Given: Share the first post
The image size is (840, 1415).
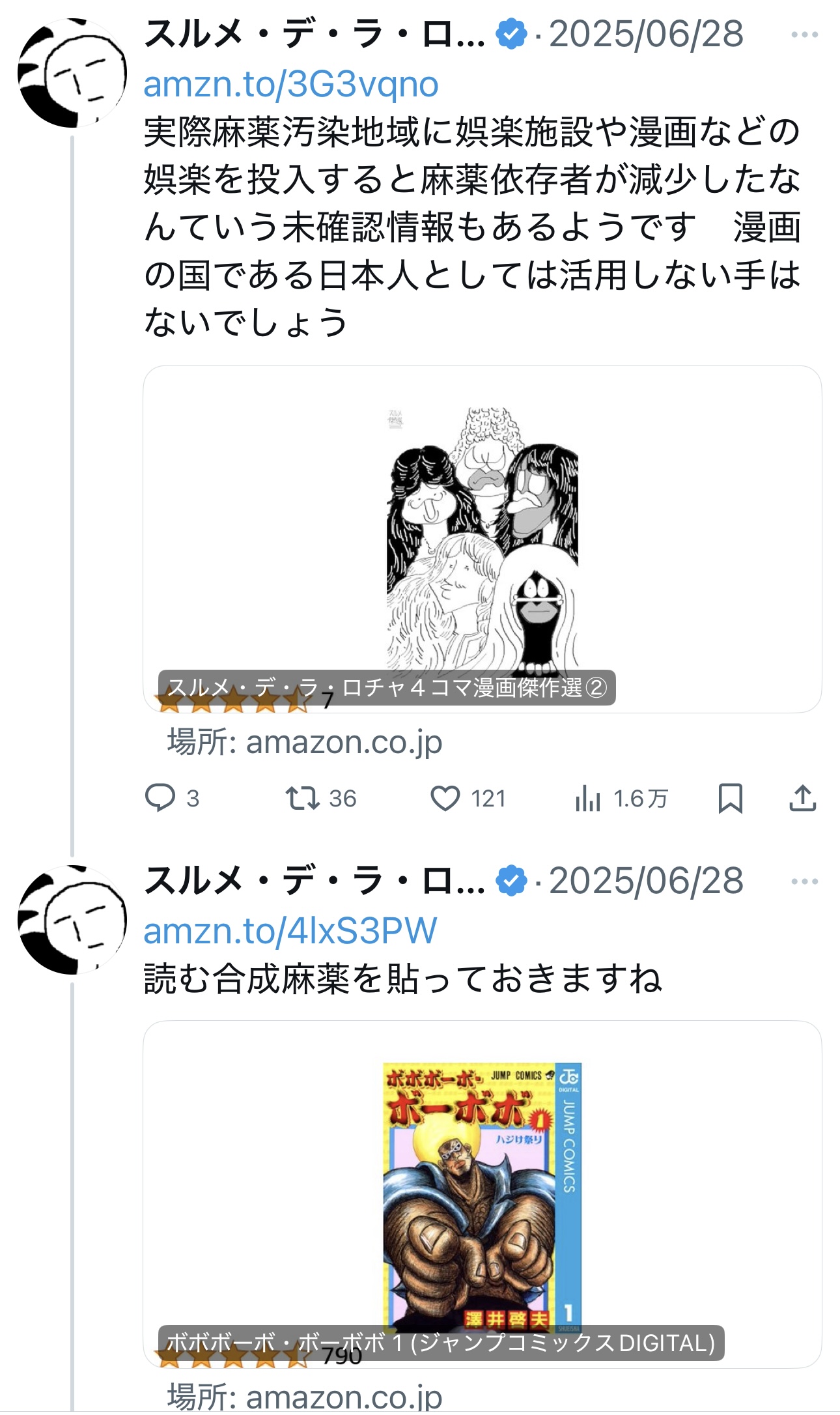Looking at the screenshot, I should point(802,798).
